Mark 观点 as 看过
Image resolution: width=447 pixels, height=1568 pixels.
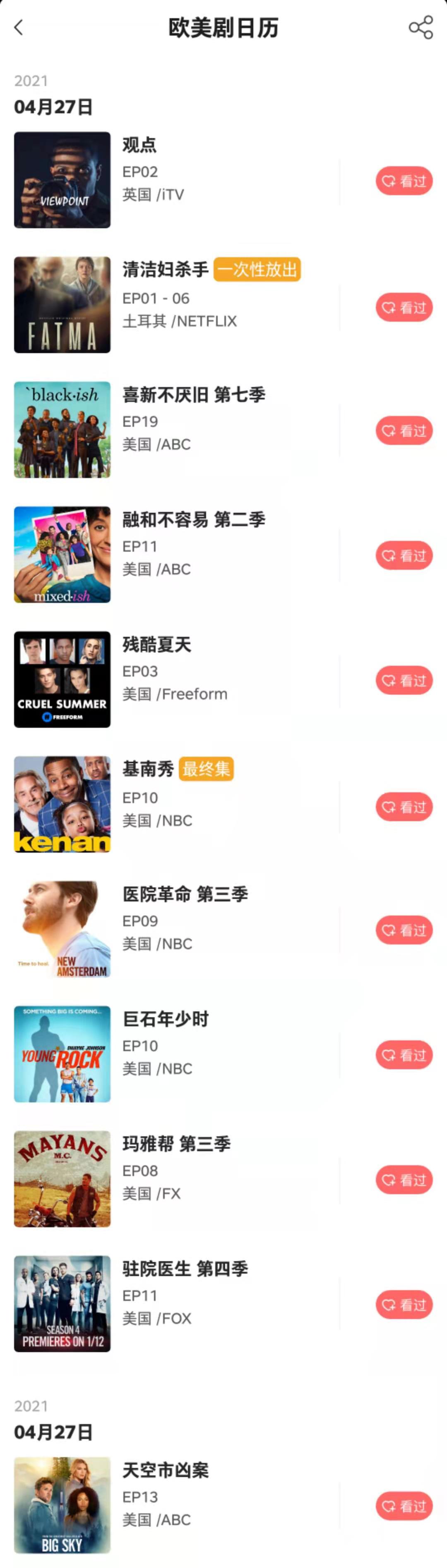point(404,181)
